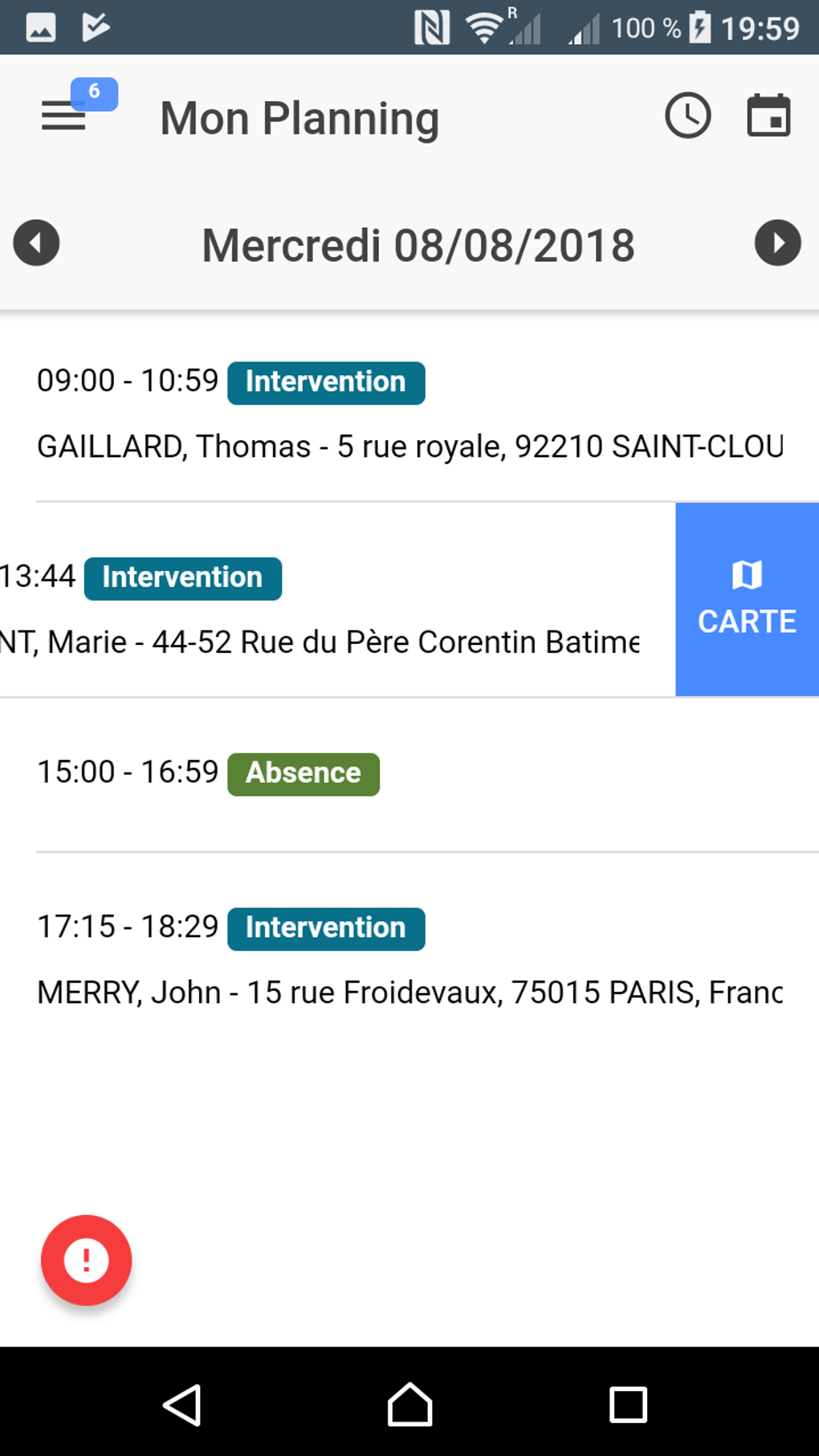Advance to the next day with right arrow

pyautogui.click(x=777, y=243)
